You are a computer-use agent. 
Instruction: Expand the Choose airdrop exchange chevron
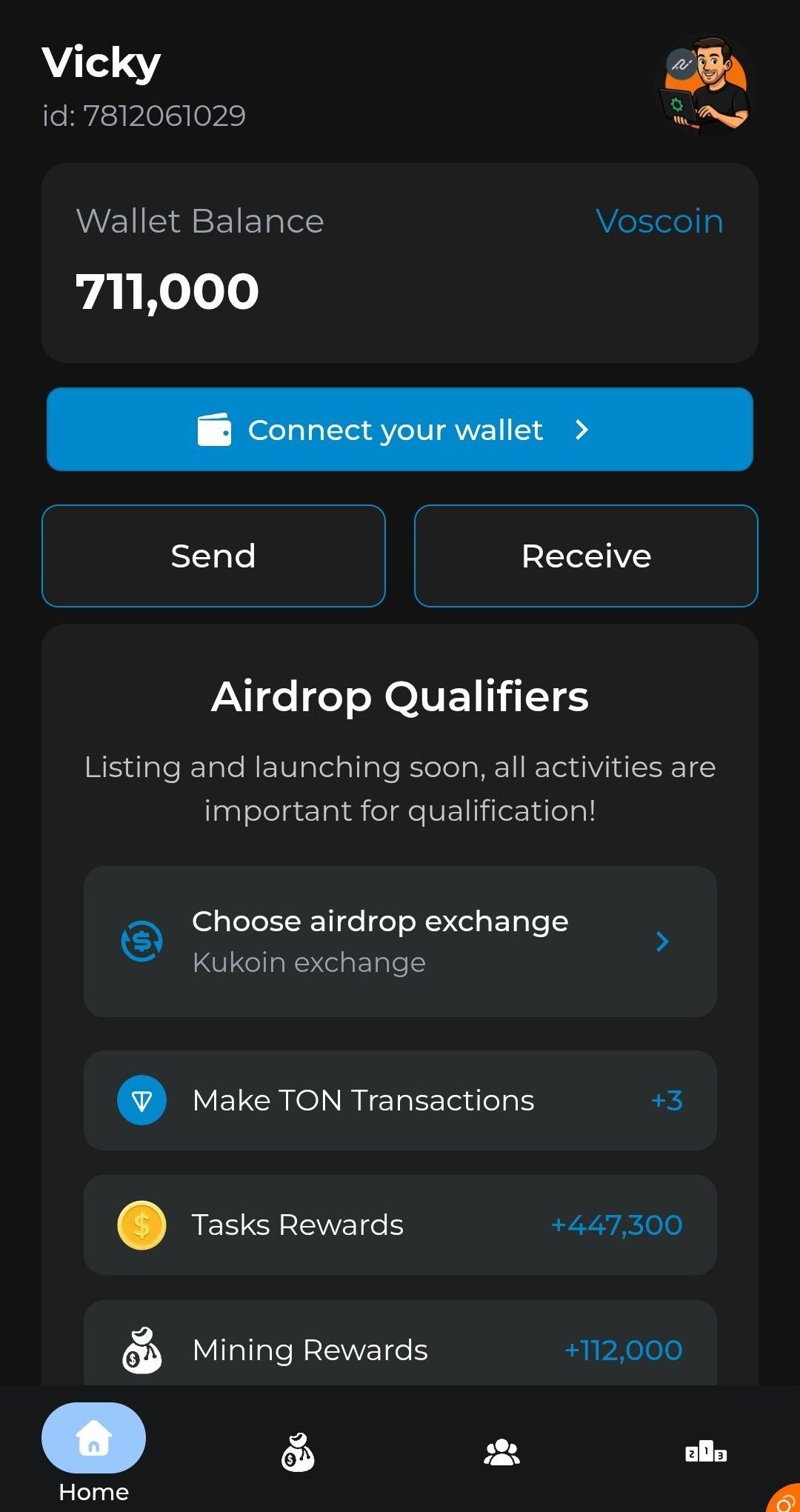pyautogui.click(x=663, y=942)
